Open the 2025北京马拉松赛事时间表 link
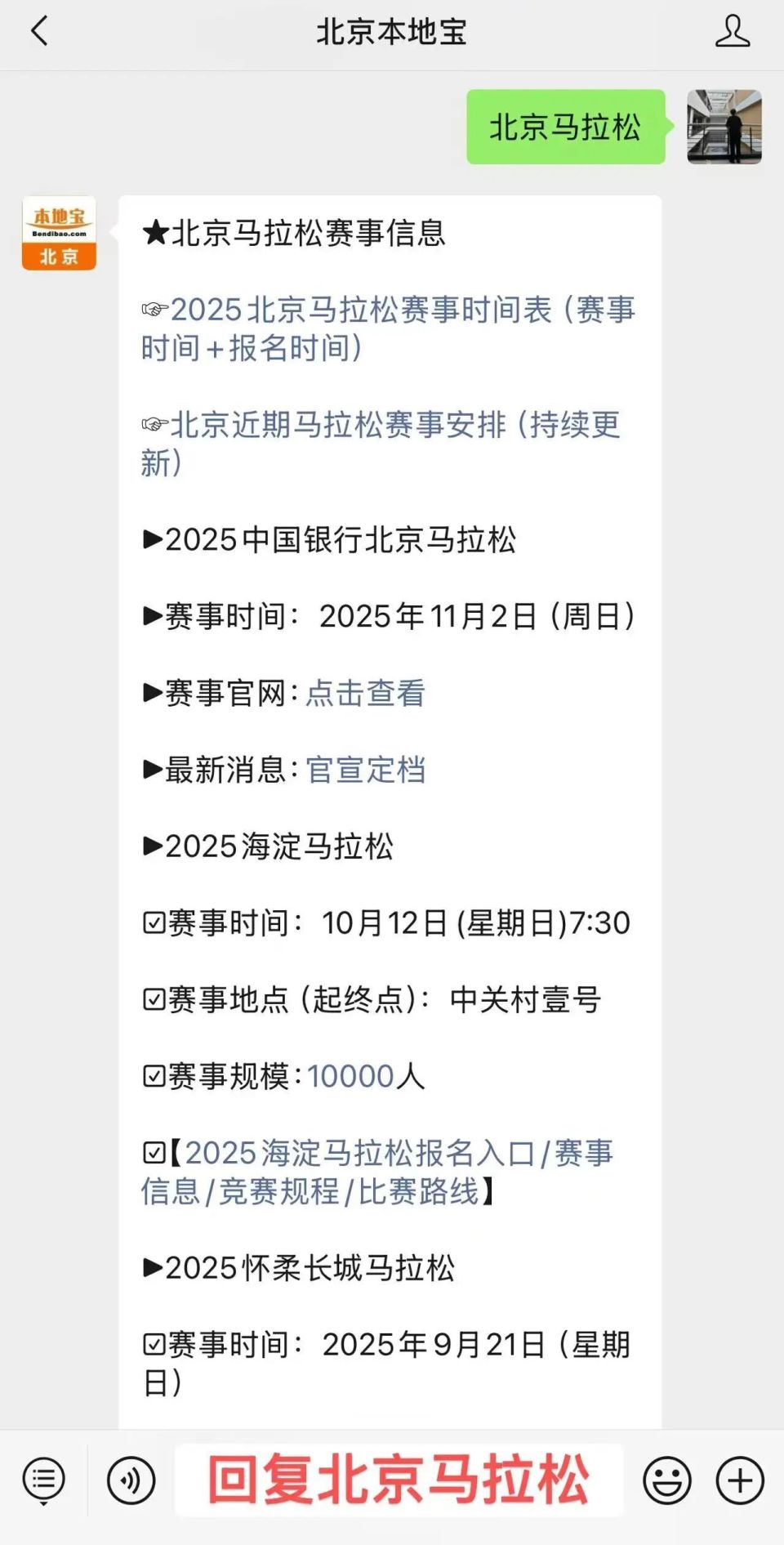Screen dimensions: 784x1545 click(389, 328)
